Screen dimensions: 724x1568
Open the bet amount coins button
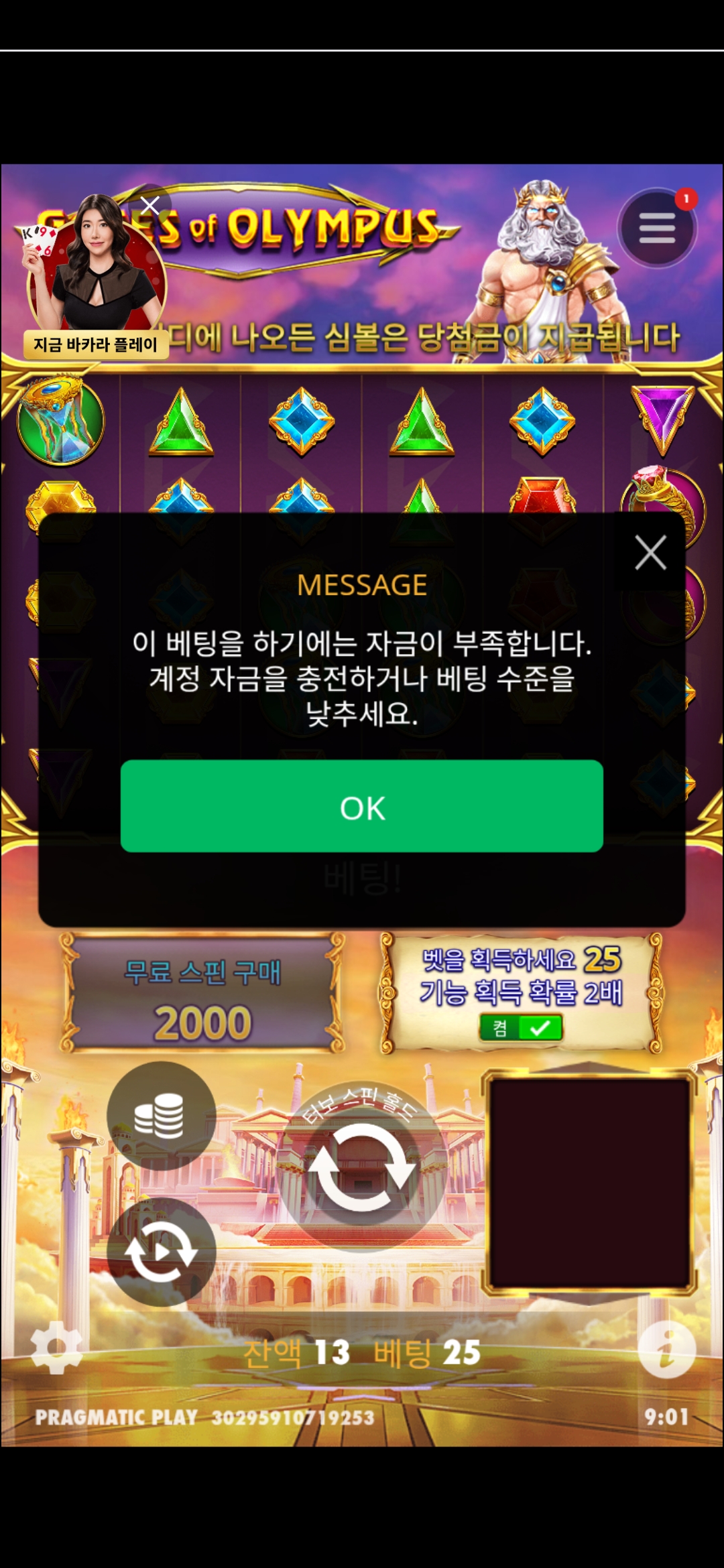[x=161, y=1116]
